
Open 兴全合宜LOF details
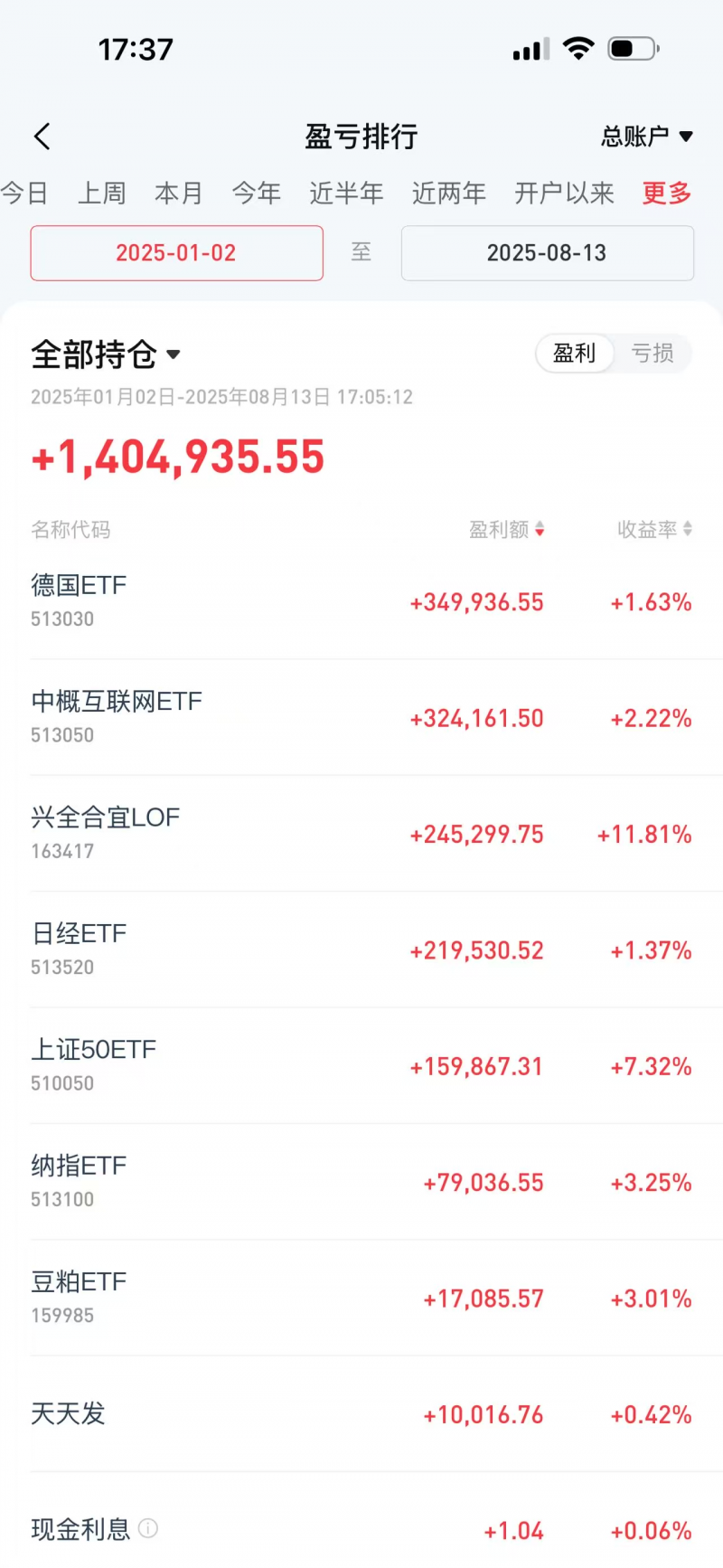(361, 834)
